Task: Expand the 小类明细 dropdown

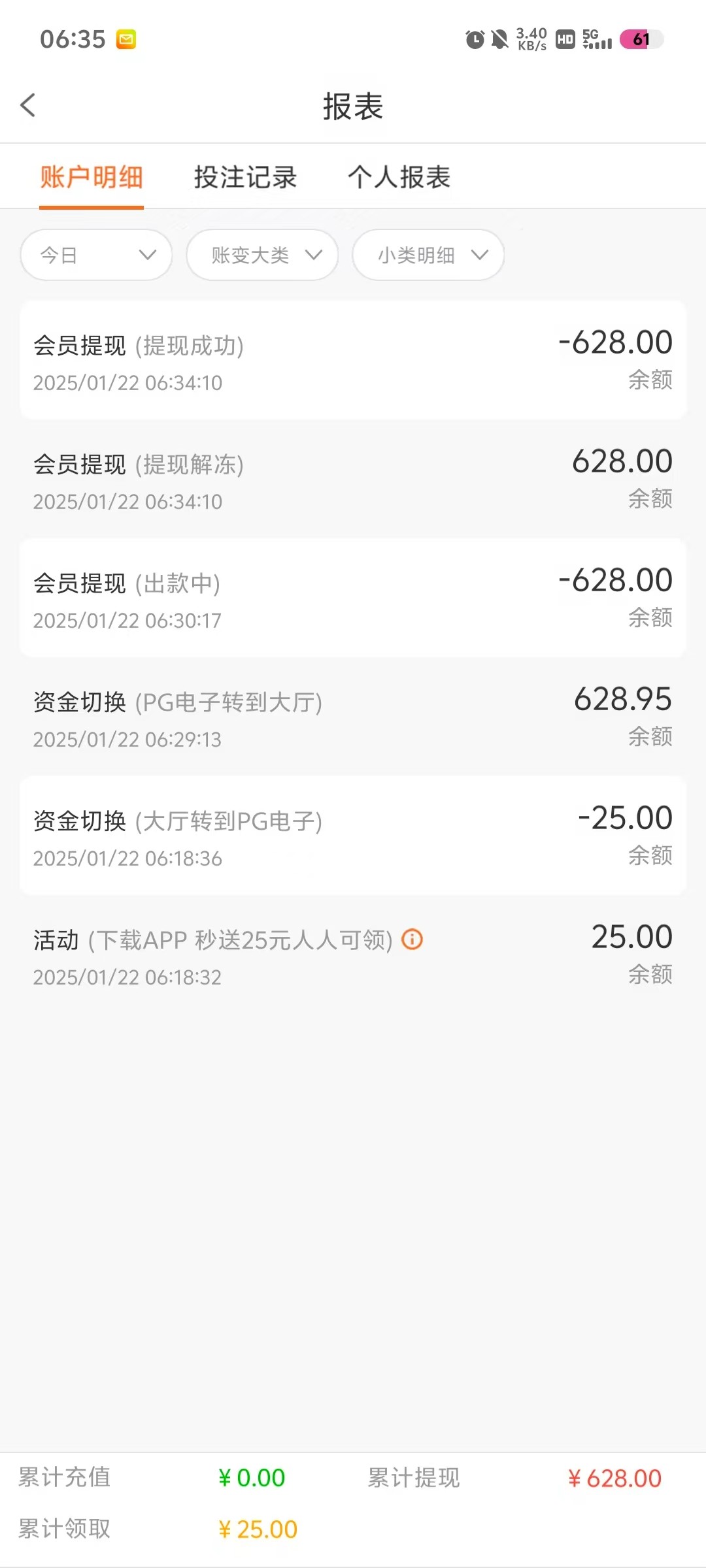Action: pyautogui.click(x=428, y=255)
